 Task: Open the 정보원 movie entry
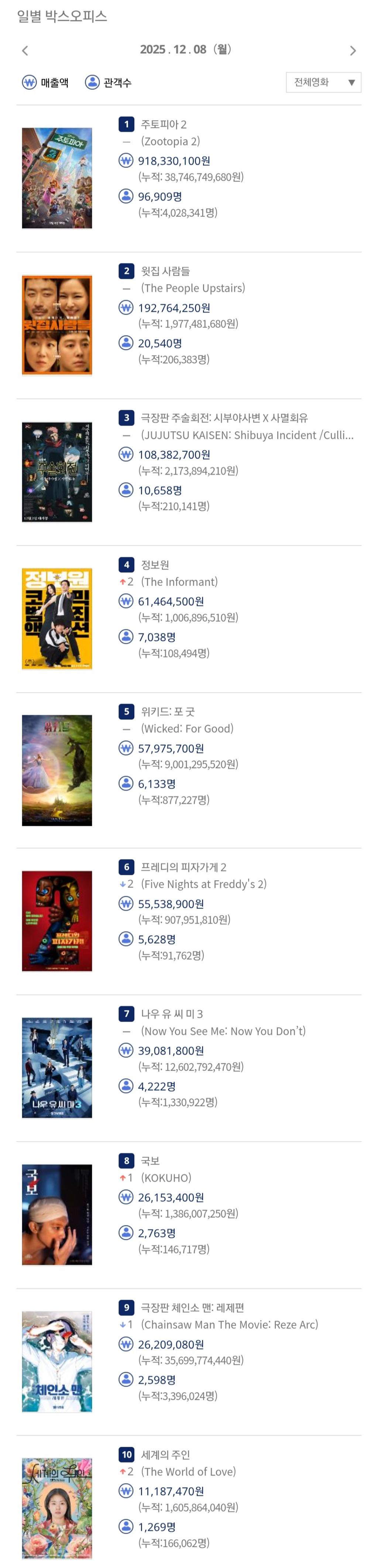[155, 565]
